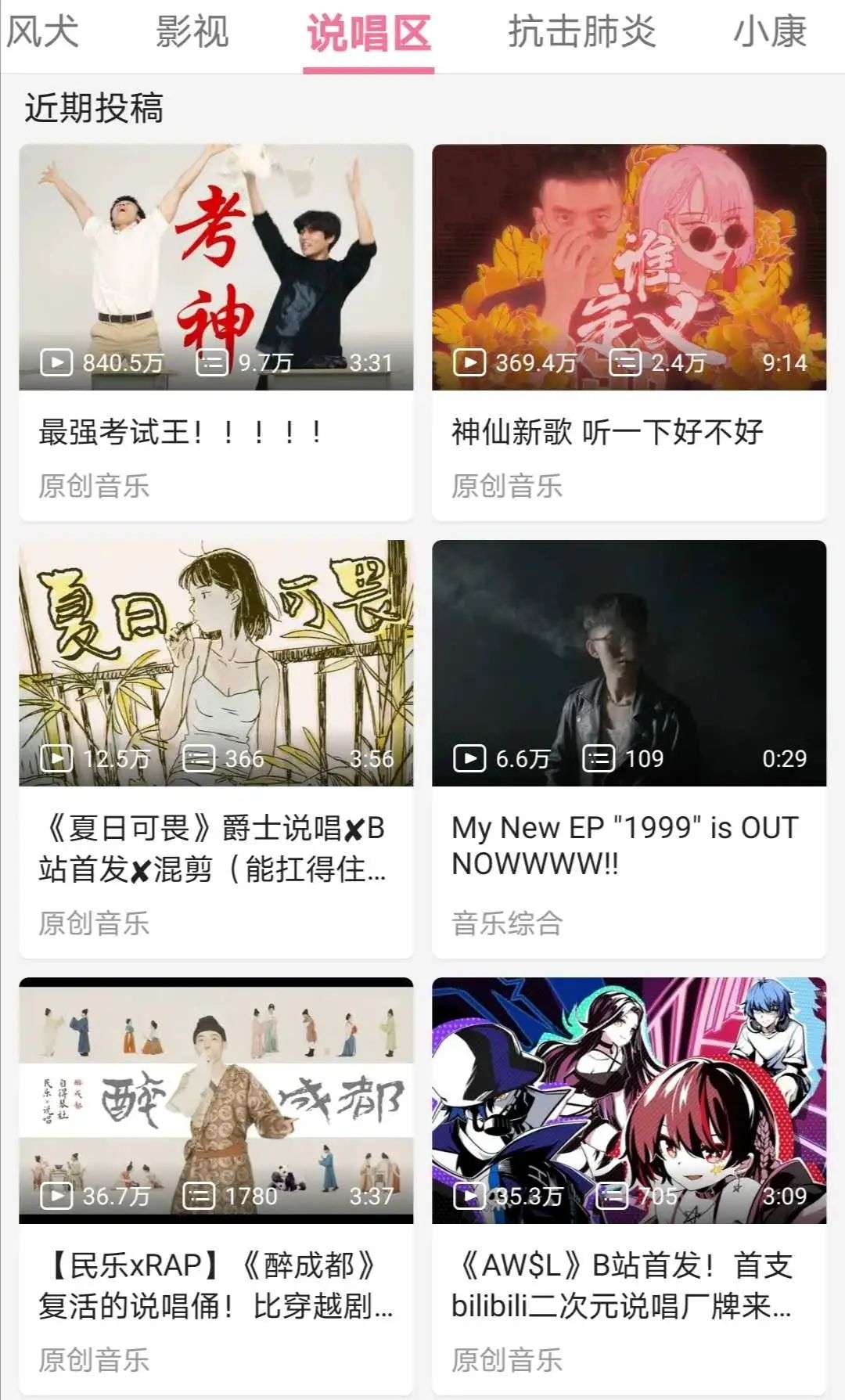
Task: Switch to the 影视 tab
Action: click(192, 33)
